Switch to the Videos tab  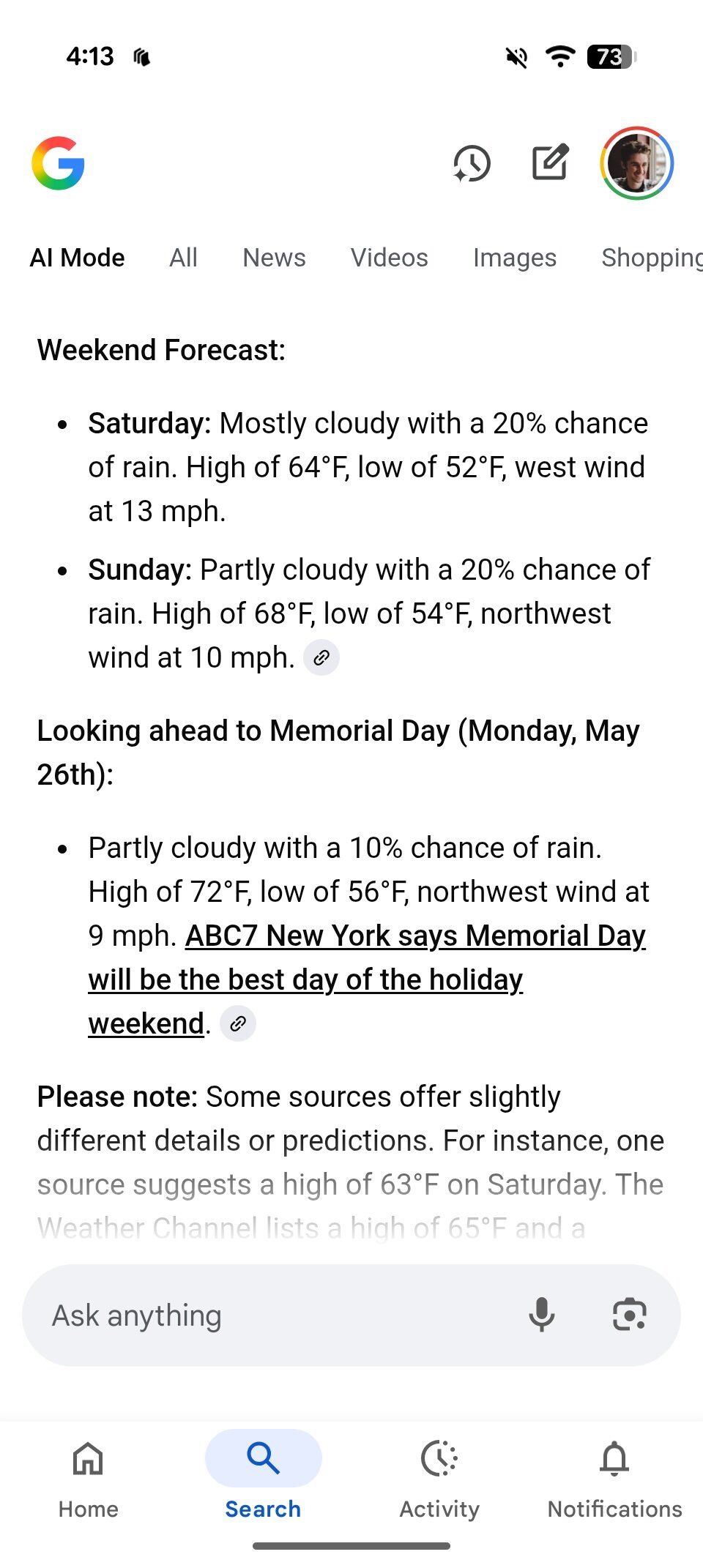pos(389,258)
